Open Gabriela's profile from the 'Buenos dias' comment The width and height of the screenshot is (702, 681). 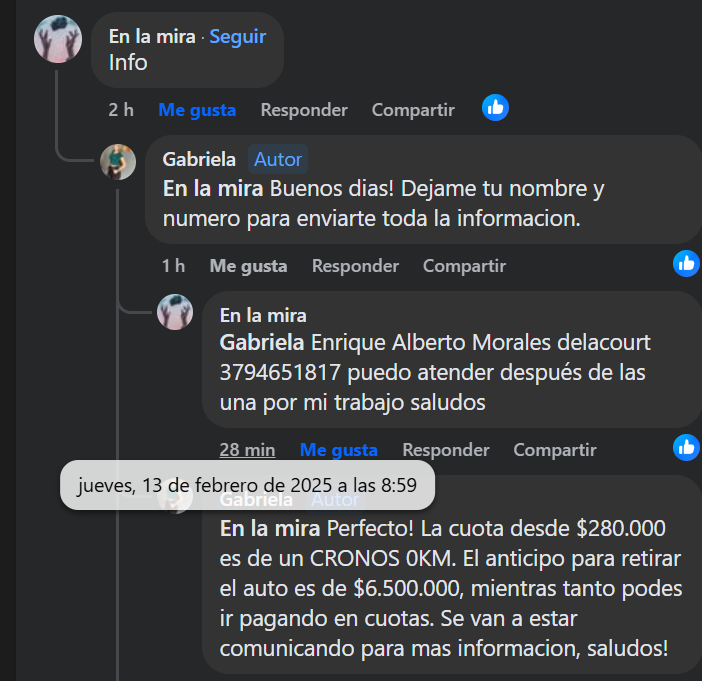(x=199, y=159)
